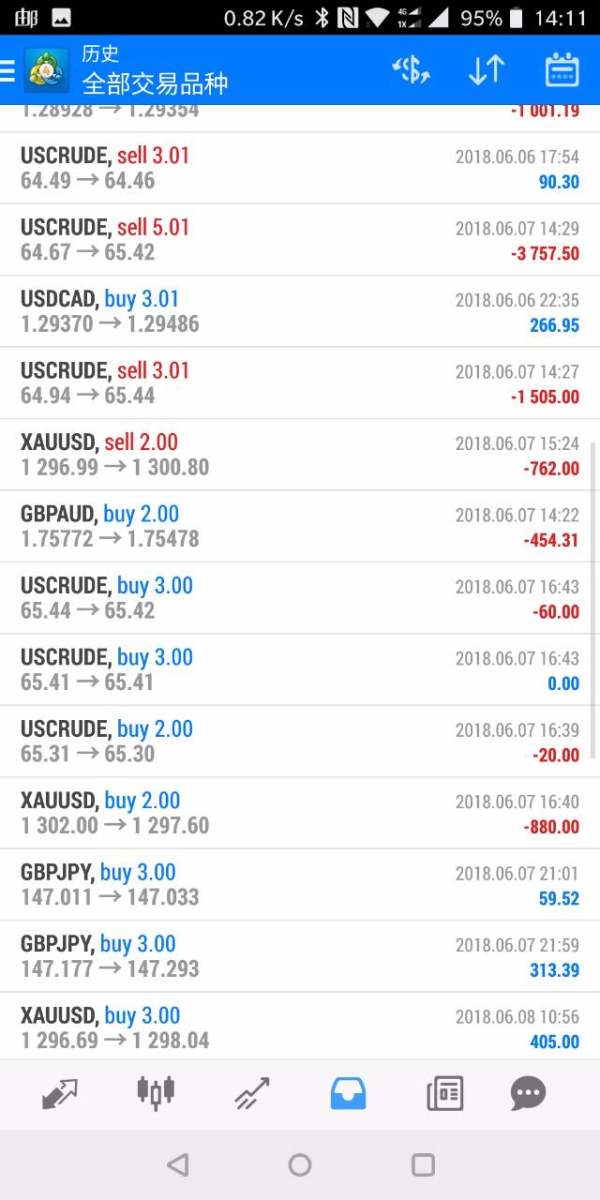Open the News tab
This screenshot has height=1200, width=600.
[x=445, y=1093]
